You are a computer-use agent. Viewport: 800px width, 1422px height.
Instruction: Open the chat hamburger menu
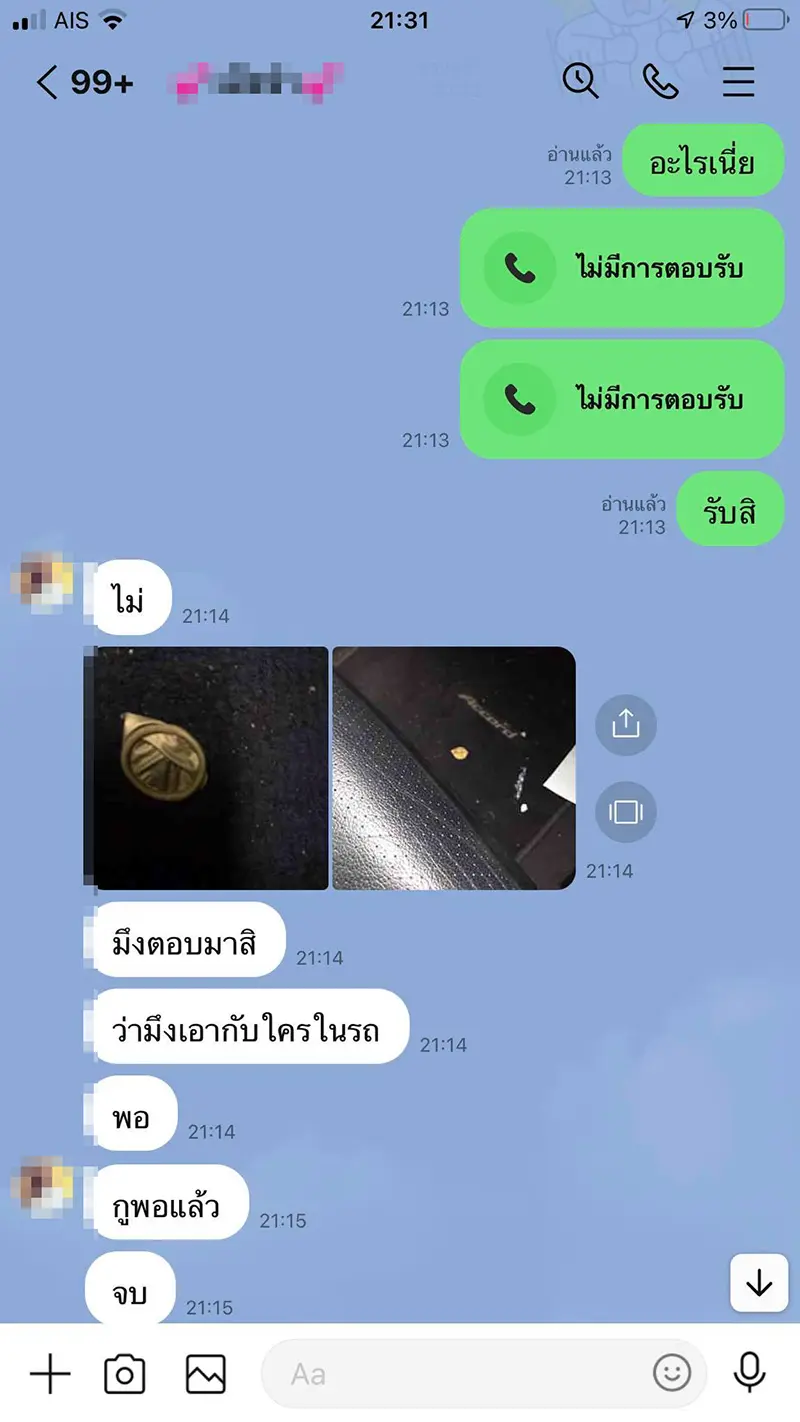coord(738,81)
